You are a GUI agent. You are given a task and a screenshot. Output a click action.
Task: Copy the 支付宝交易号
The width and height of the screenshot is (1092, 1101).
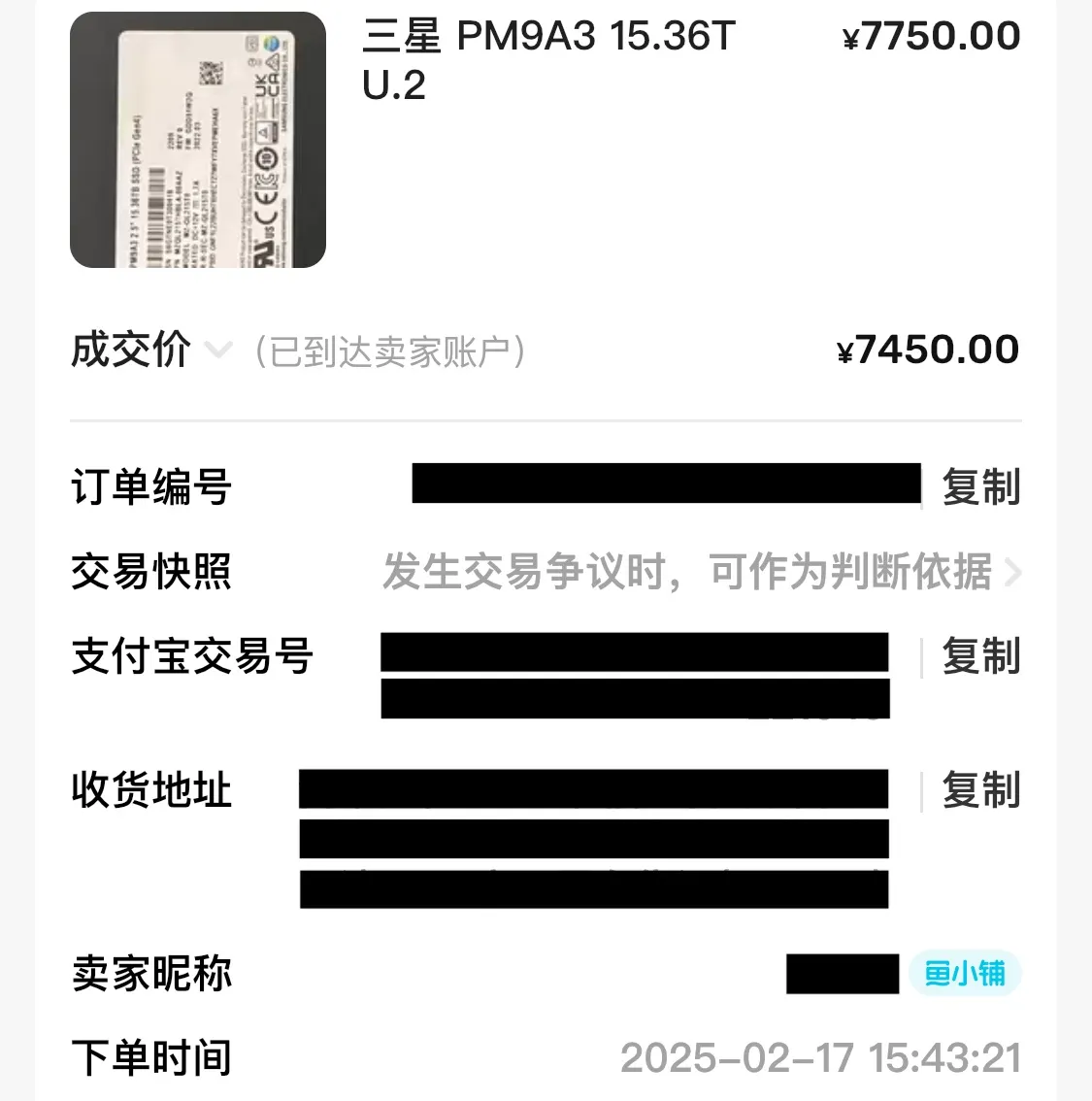[980, 656]
